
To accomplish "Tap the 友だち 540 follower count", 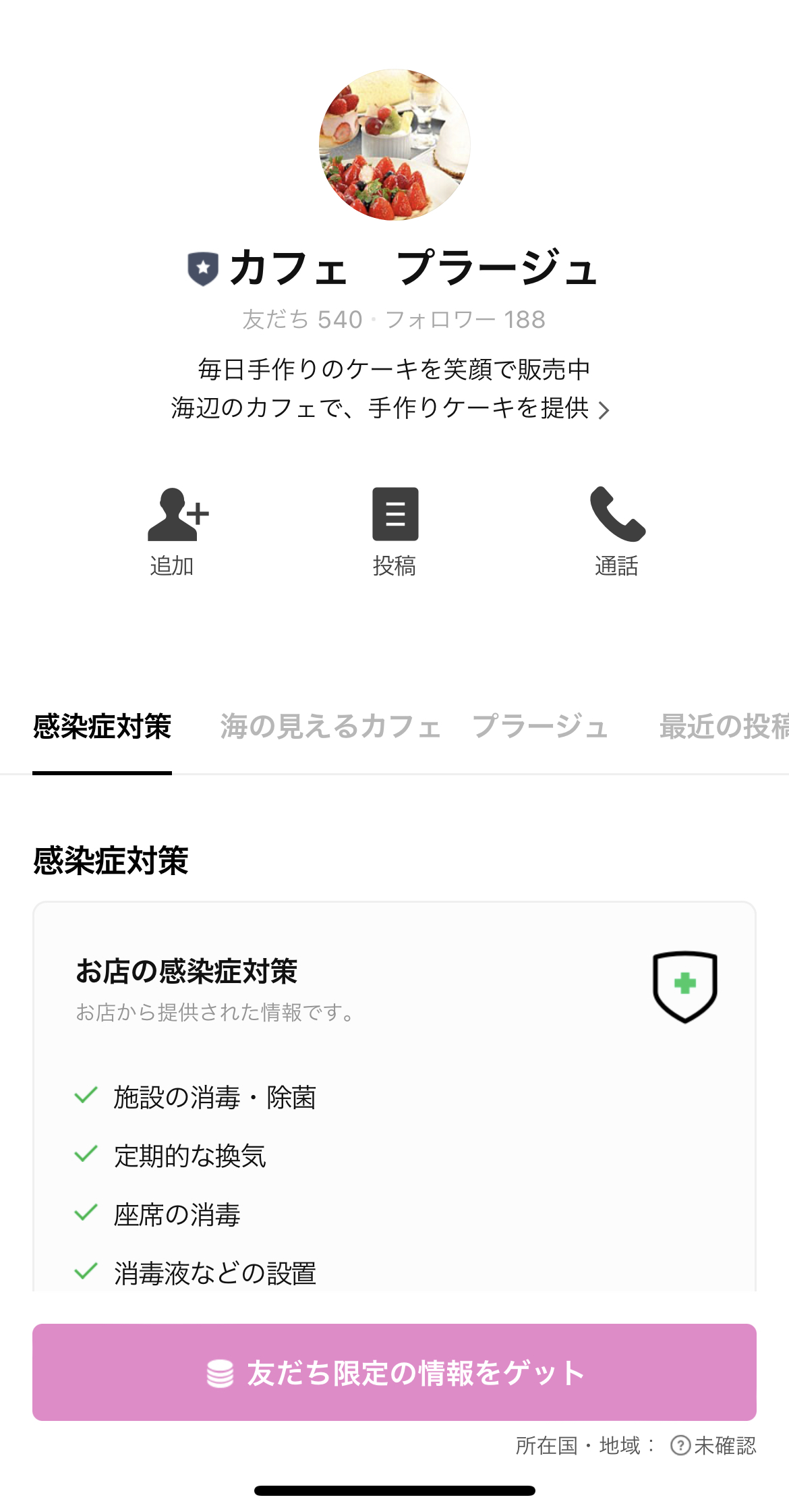I will pyautogui.click(x=301, y=320).
